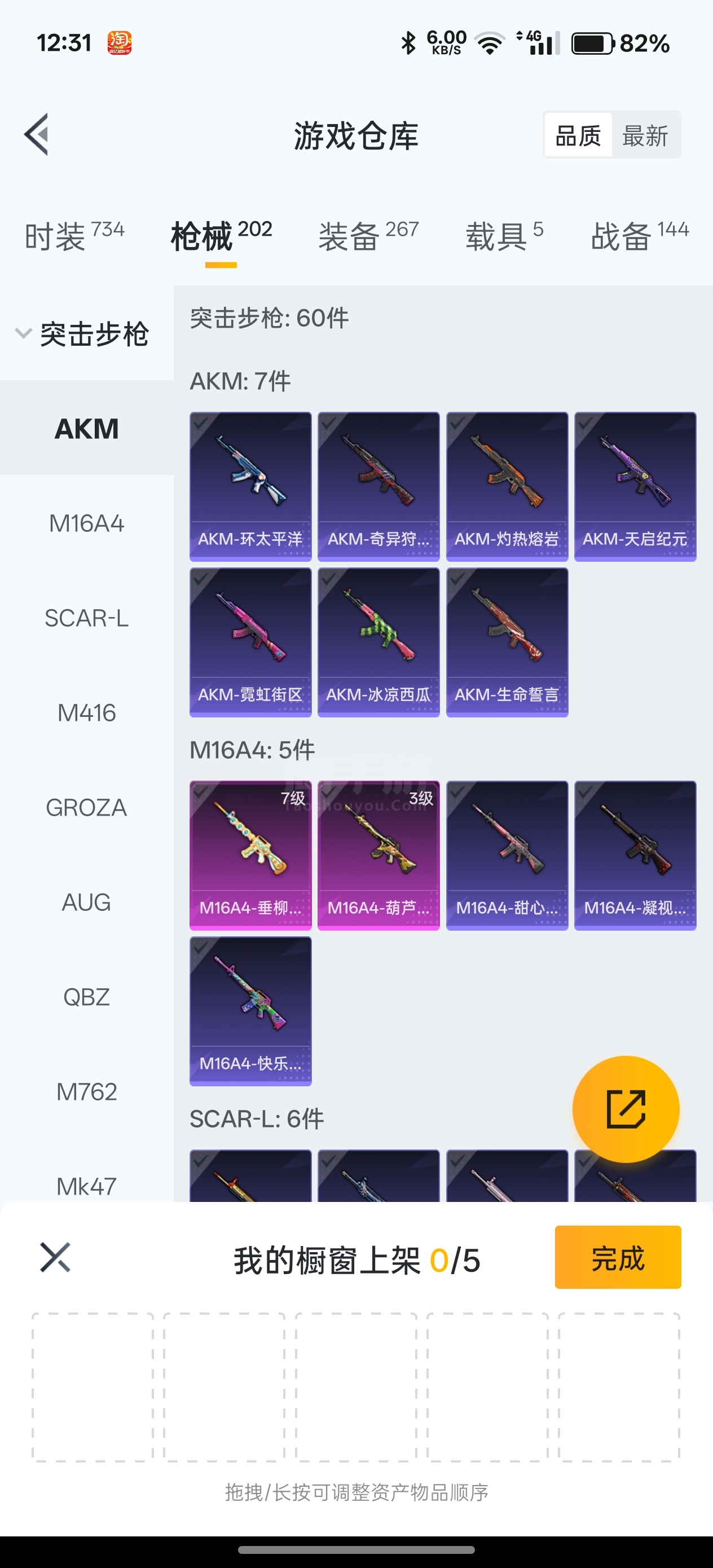Screen dimensions: 713x1568
Task: Jump to the M762 section
Action: (x=86, y=1091)
